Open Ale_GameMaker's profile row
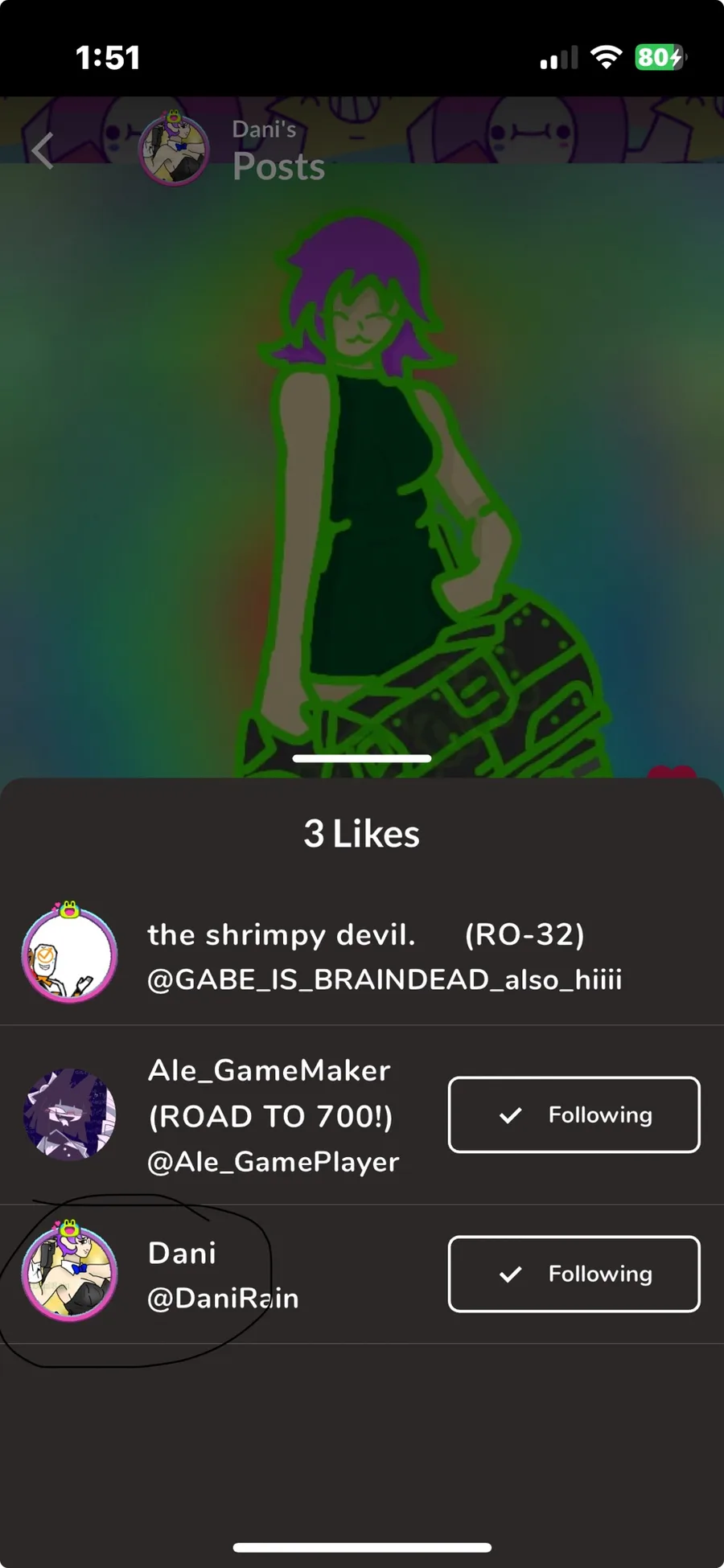 tap(362, 1114)
